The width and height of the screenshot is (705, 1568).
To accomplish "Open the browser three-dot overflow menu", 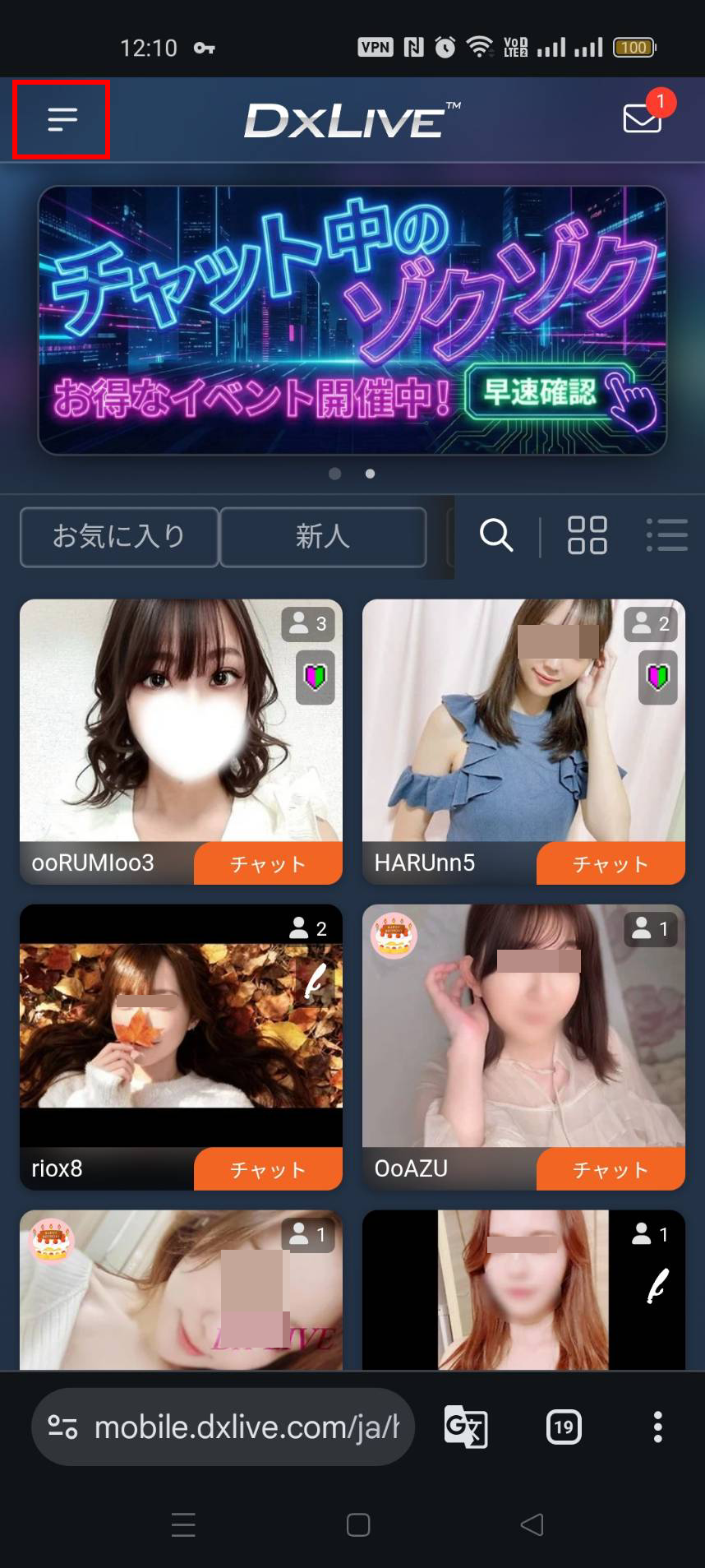I will click(657, 1427).
